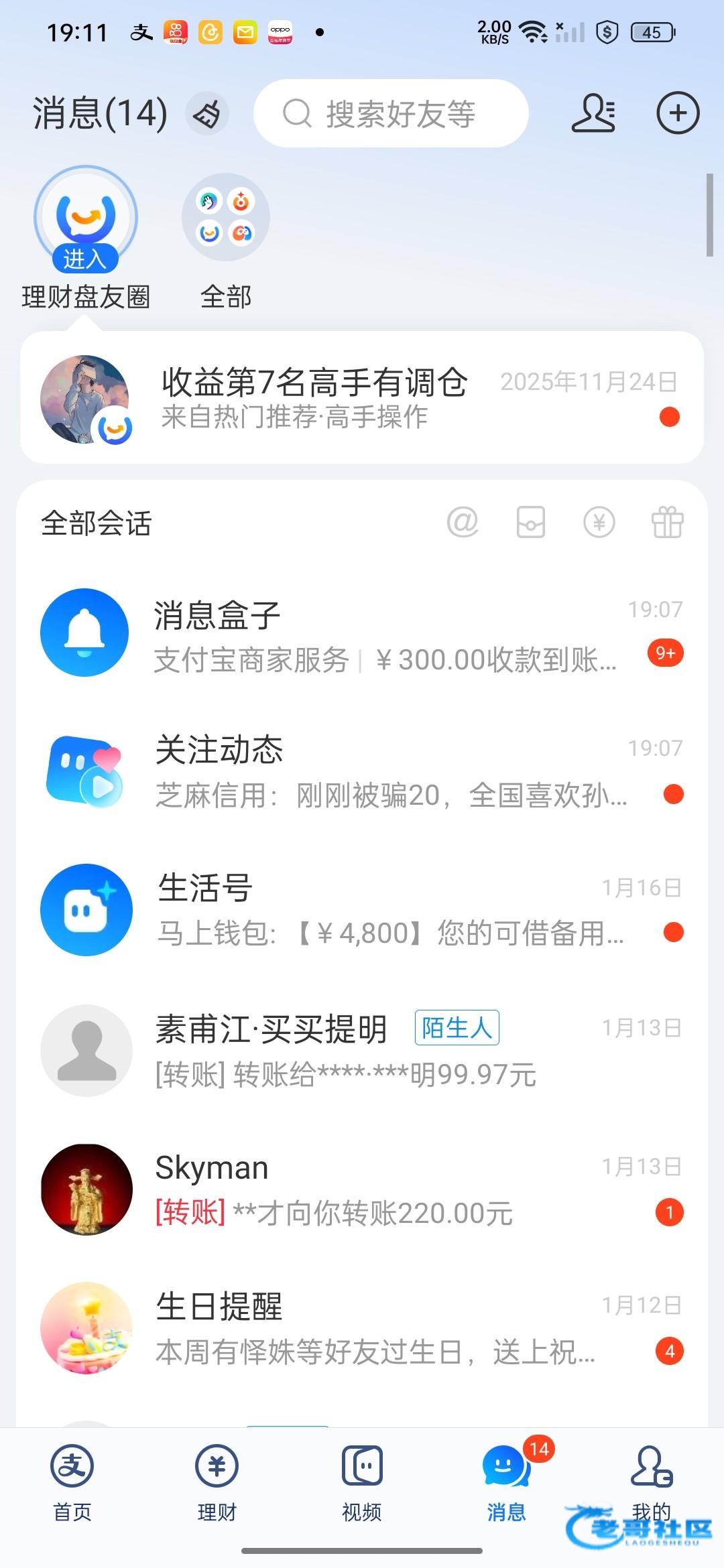The image size is (724, 1568).
Task: Enter the 理财盘友圈 circle
Action: [86, 221]
